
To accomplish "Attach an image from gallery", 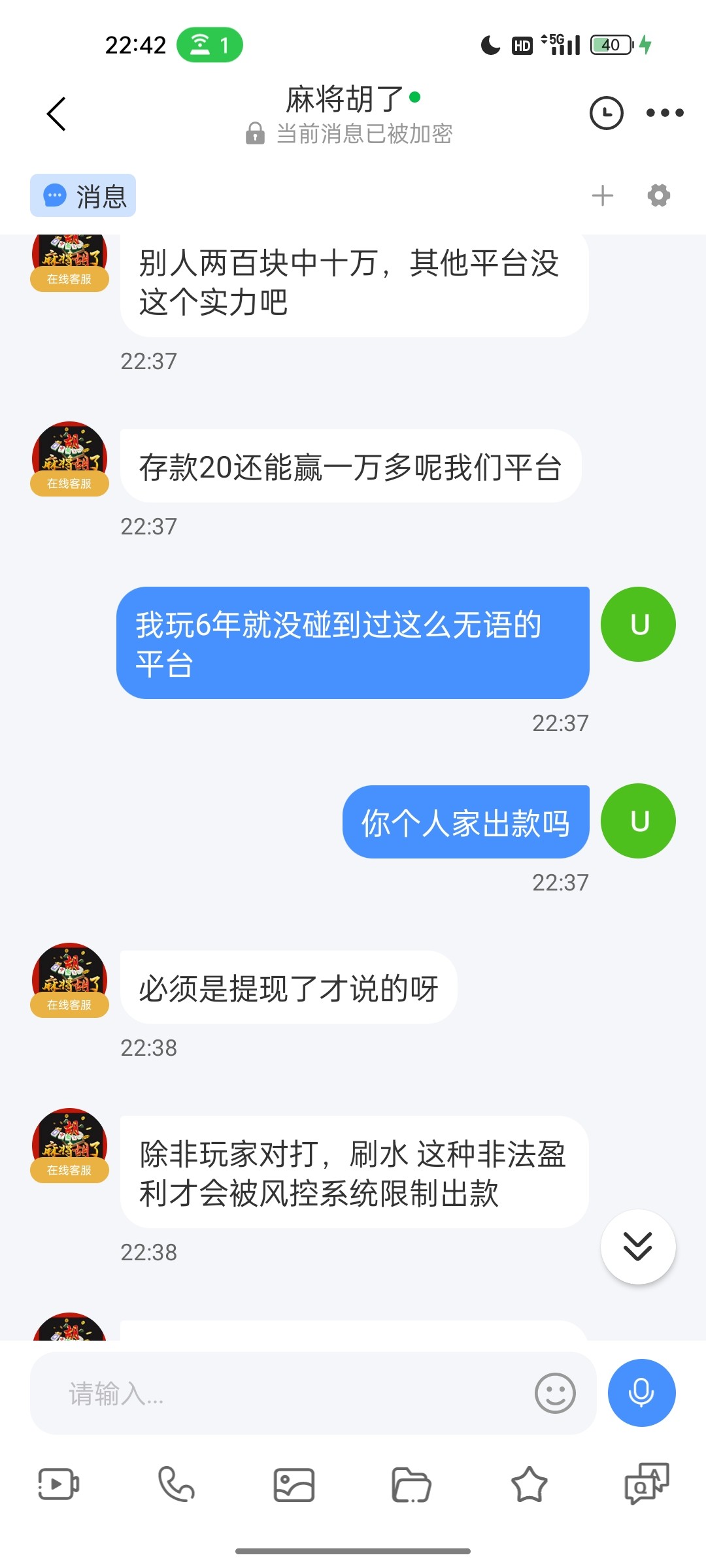I will tap(294, 1484).
